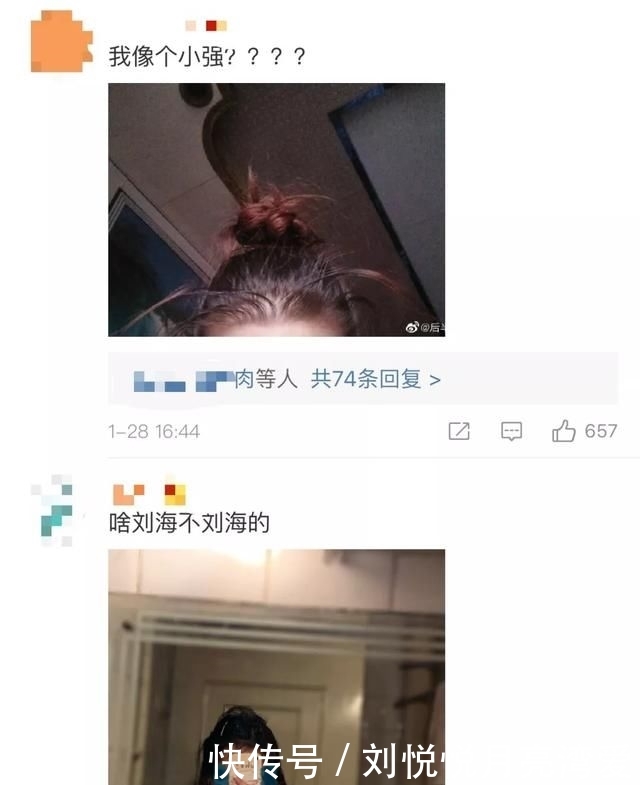Repost the 我像个小强 comment
Viewport: 640px width, 785px height.
pyautogui.click(x=459, y=431)
